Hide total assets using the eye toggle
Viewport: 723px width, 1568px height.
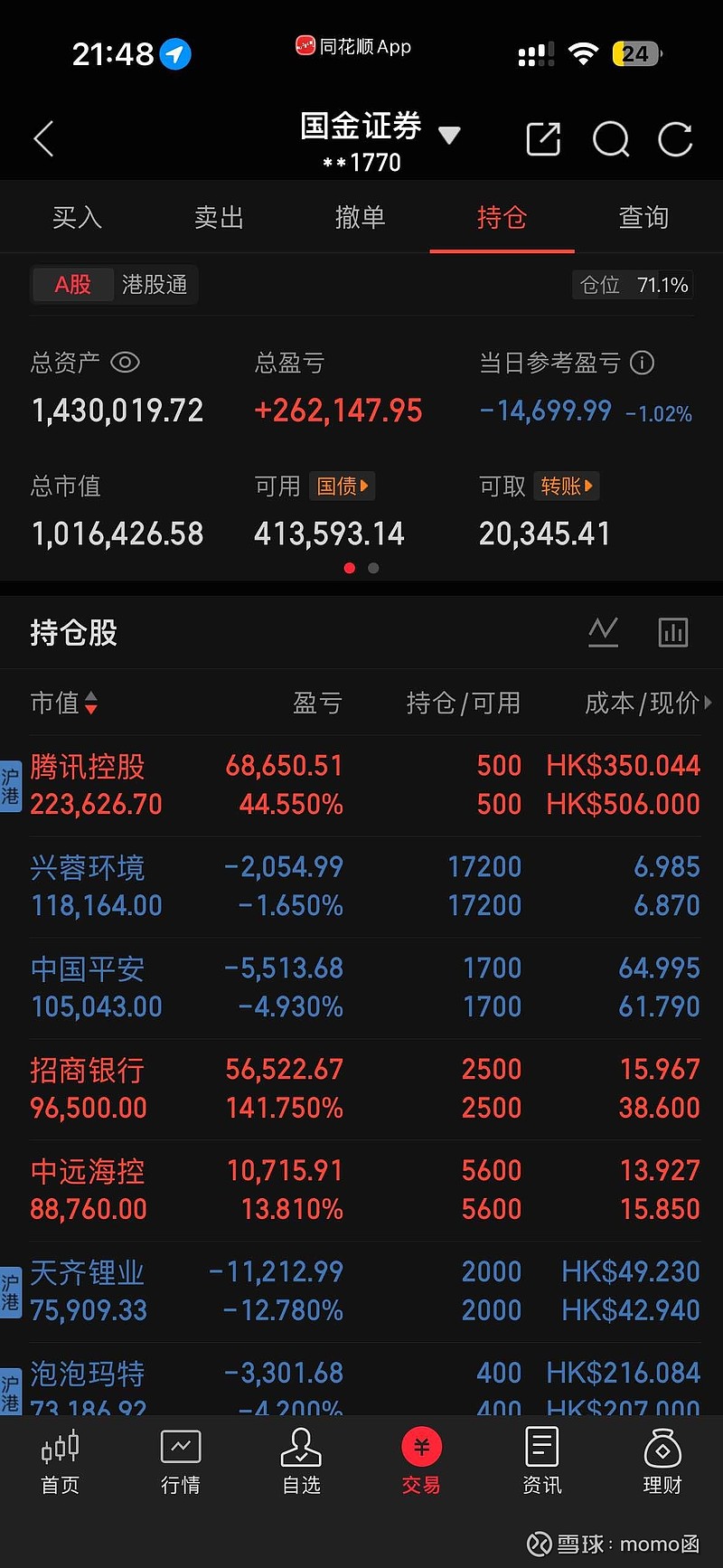(126, 363)
